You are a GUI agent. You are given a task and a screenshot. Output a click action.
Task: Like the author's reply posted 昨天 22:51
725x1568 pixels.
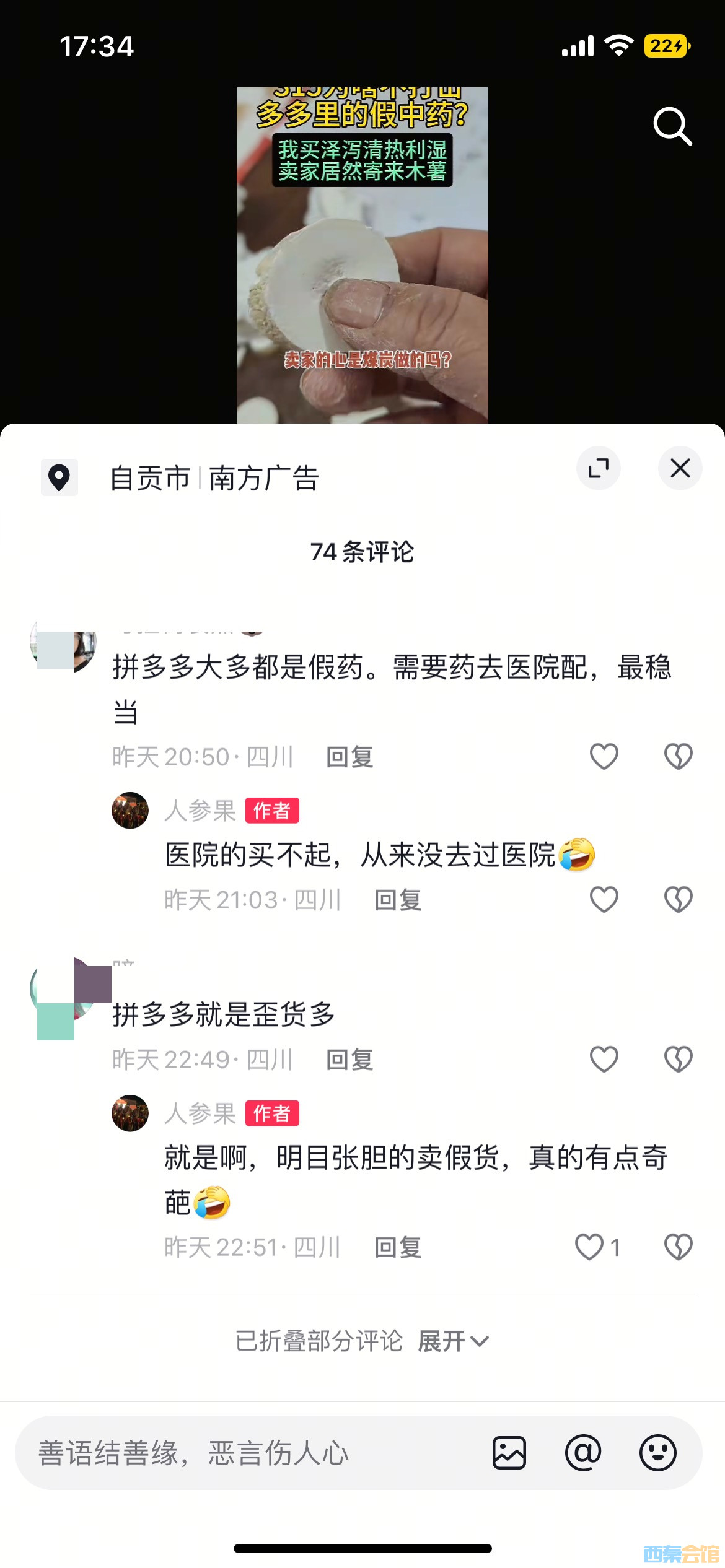(590, 1247)
